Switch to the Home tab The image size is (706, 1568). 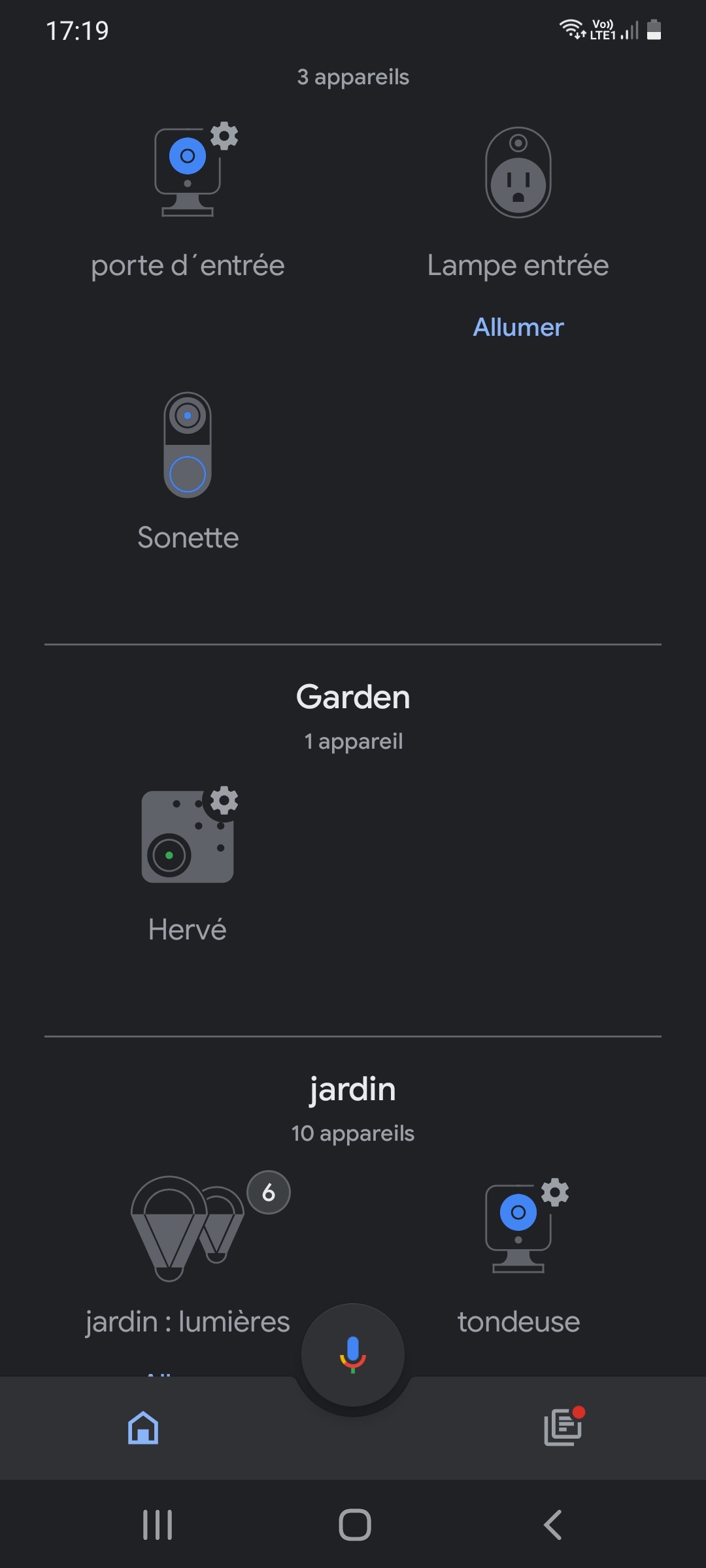point(143,1427)
